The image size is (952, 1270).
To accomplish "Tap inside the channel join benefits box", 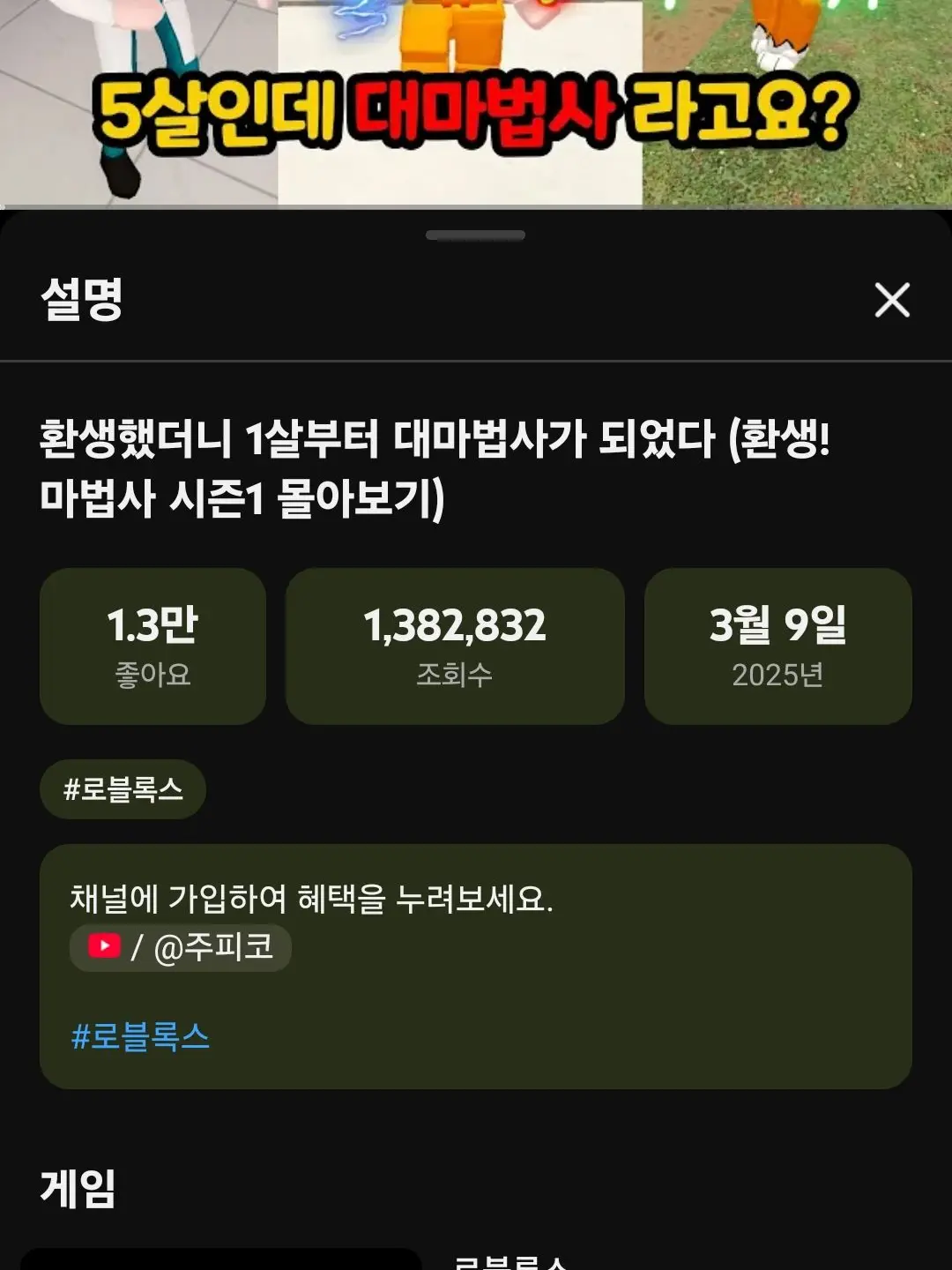I will (x=476, y=970).
